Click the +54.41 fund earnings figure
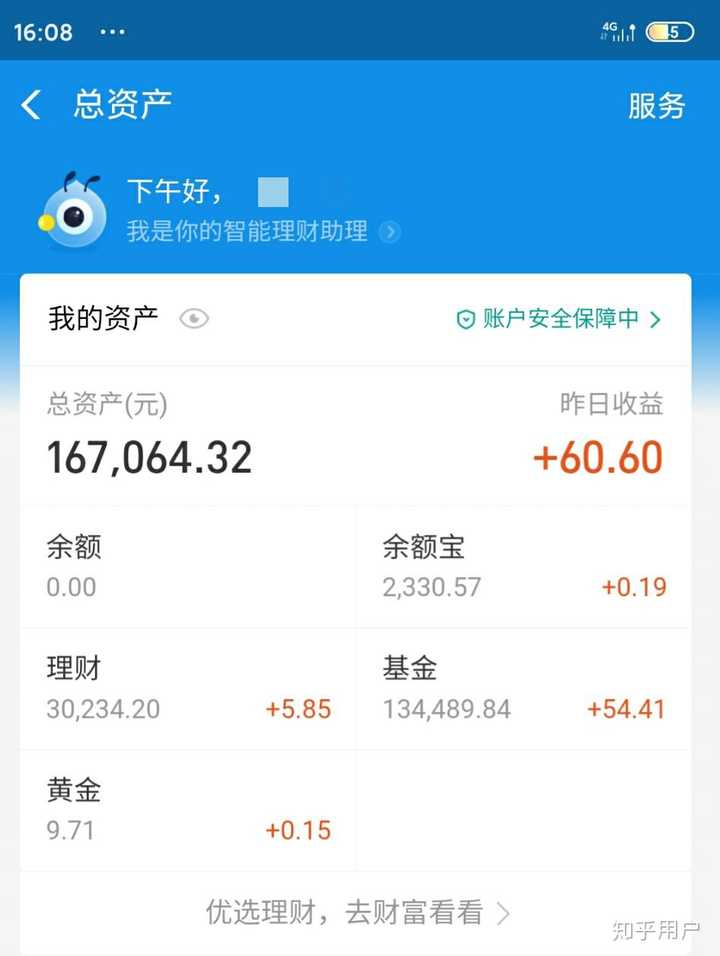 [627, 709]
